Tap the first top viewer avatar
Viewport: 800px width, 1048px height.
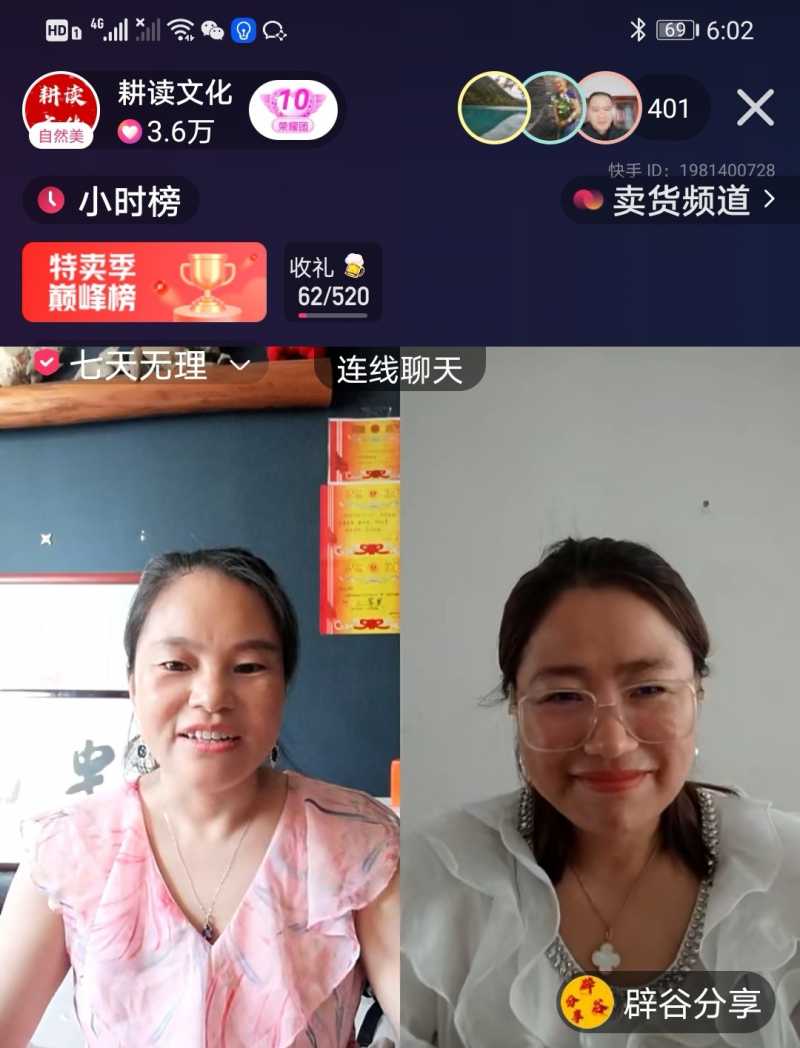(x=494, y=107)
